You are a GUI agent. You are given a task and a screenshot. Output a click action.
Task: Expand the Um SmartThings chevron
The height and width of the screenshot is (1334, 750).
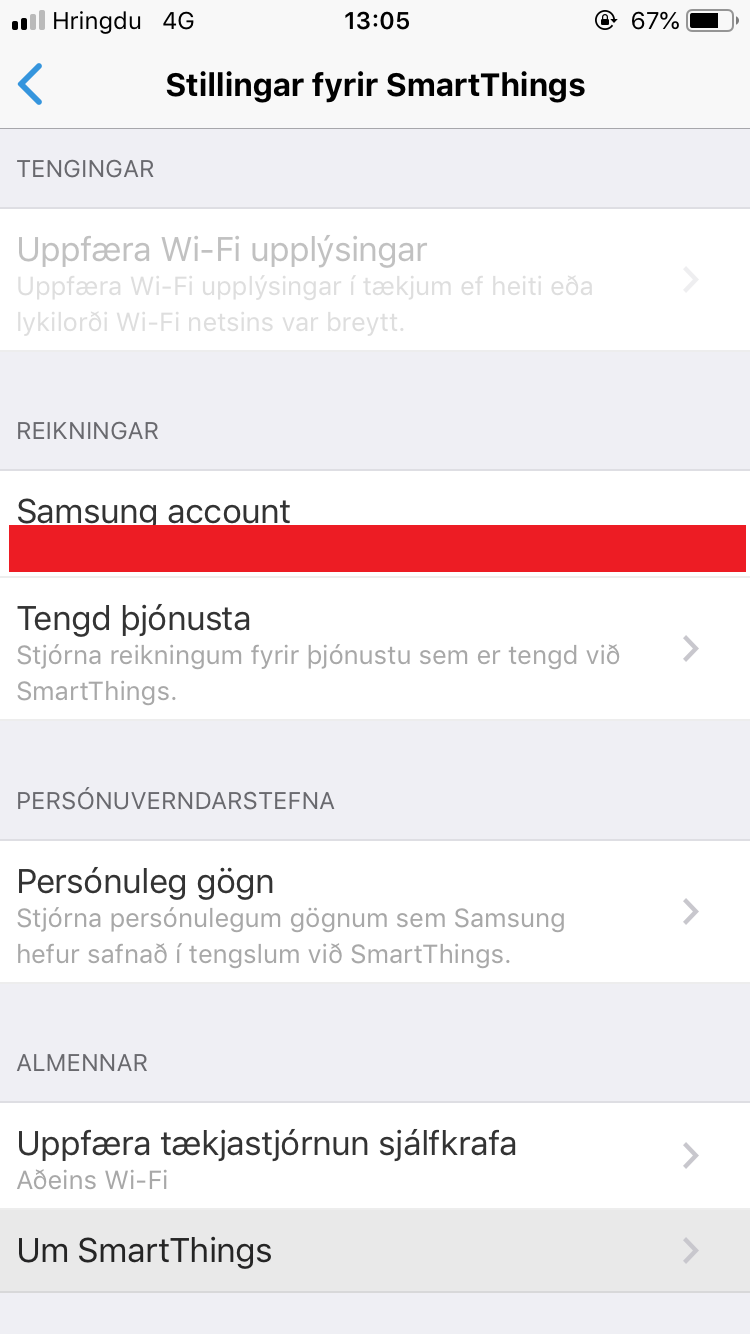point(690,1250)
